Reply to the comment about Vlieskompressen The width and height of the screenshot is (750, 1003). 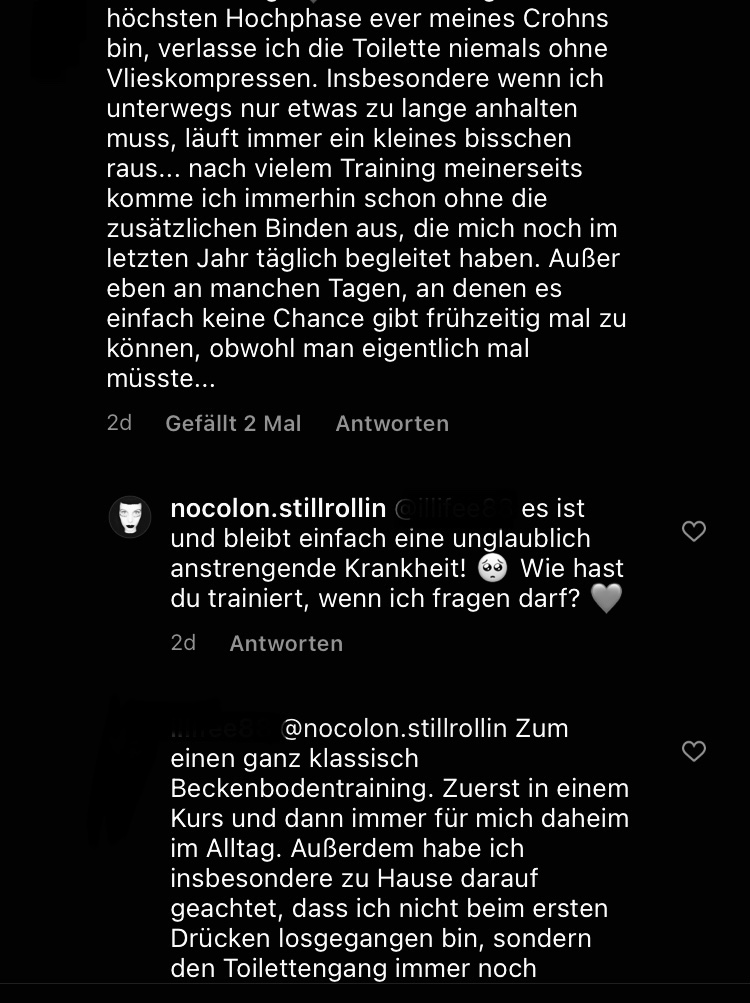point(391,424)
